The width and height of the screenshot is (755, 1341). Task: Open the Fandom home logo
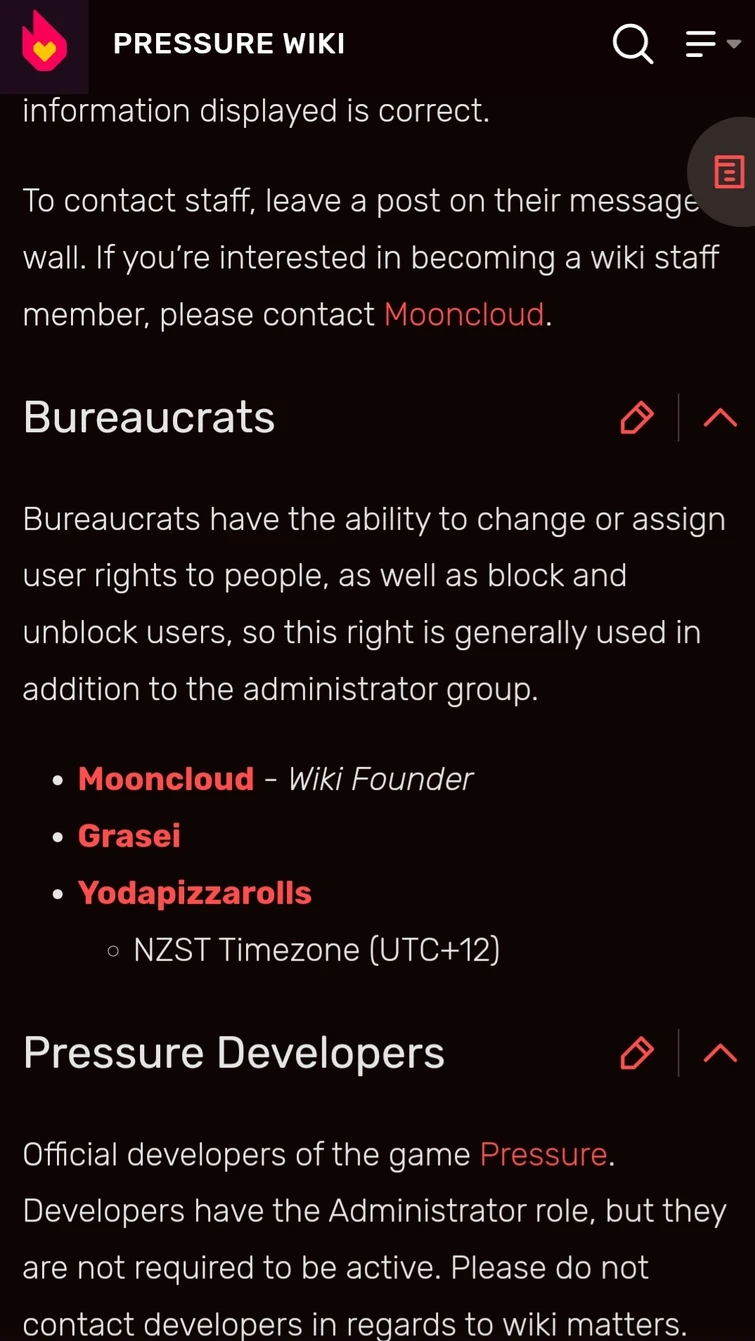point(44,44)
